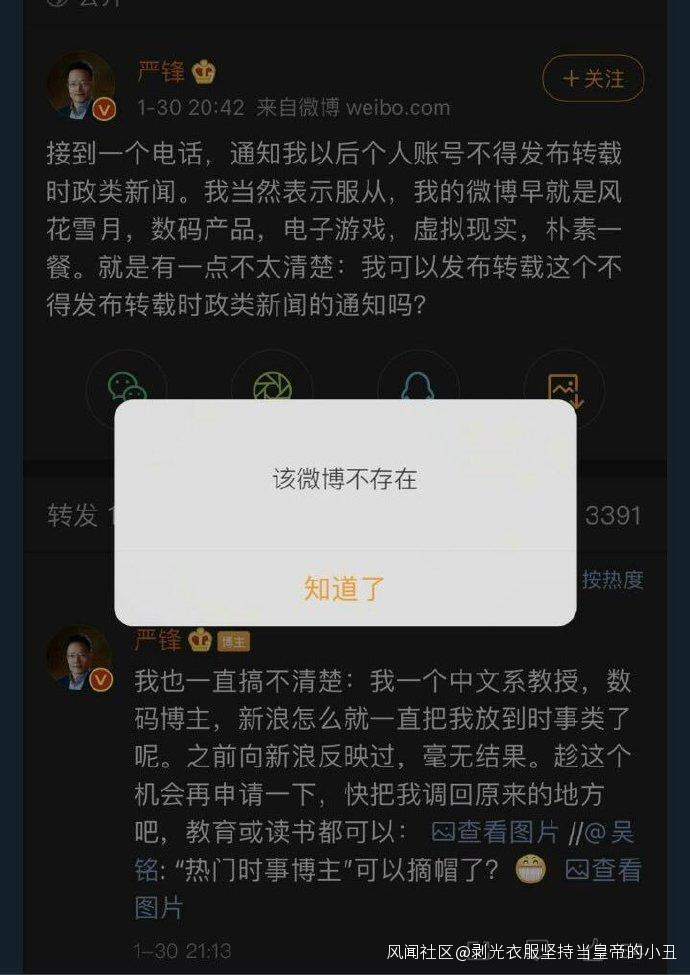The image size is (690, 975).
Task: Share the post to QQ
Action: pyautogui.click(x=418, y=386)
